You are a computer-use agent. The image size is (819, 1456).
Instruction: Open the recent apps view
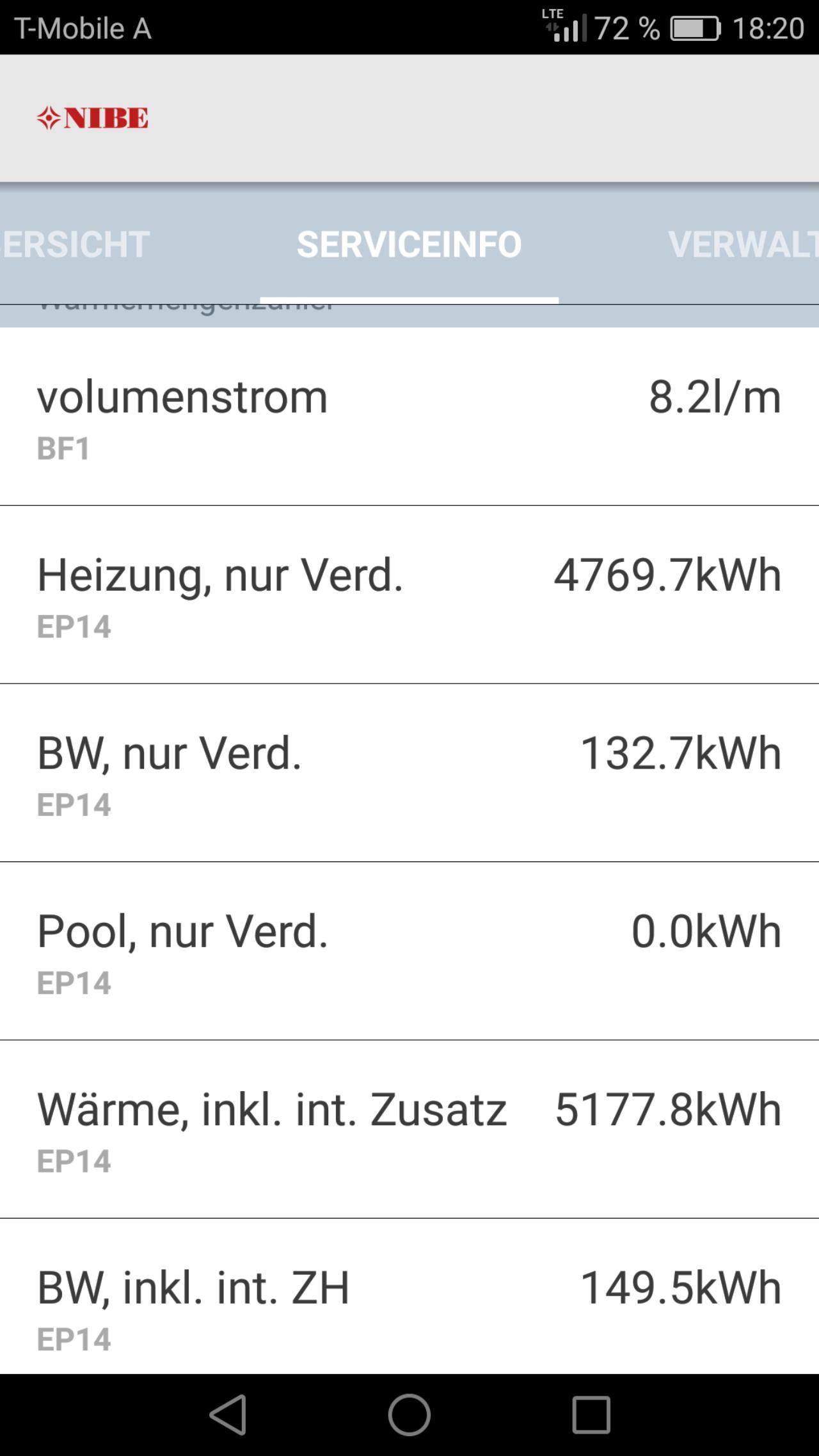click(591, 1414)
